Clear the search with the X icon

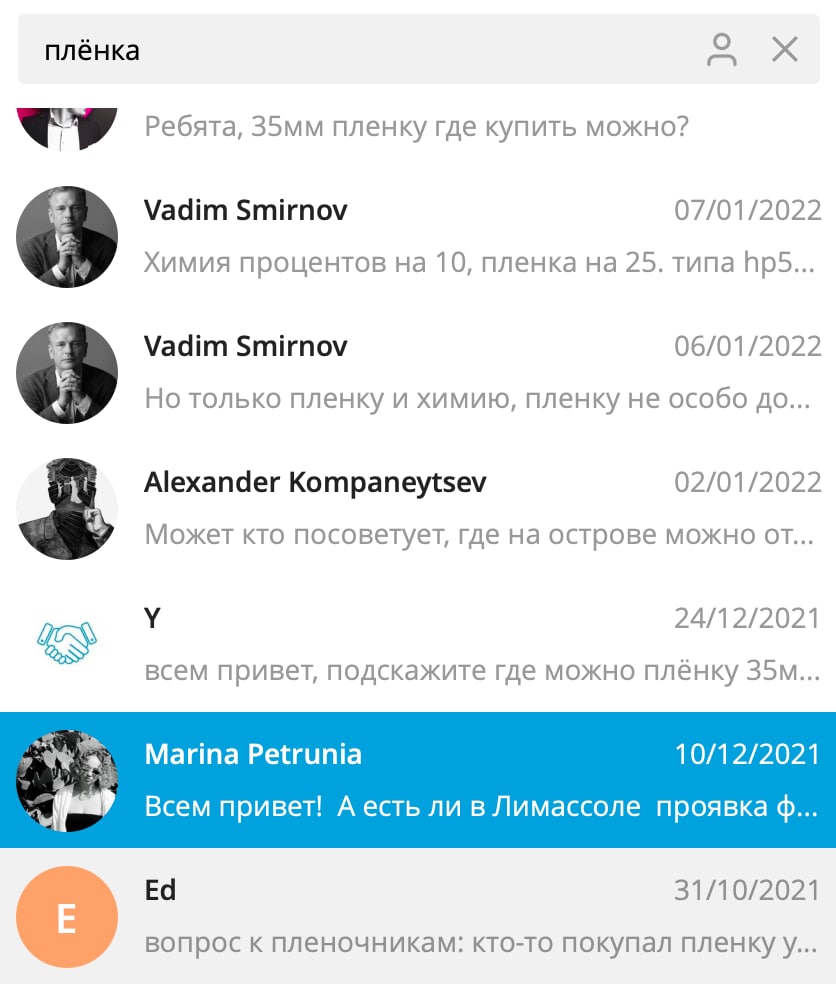[785, 50]
